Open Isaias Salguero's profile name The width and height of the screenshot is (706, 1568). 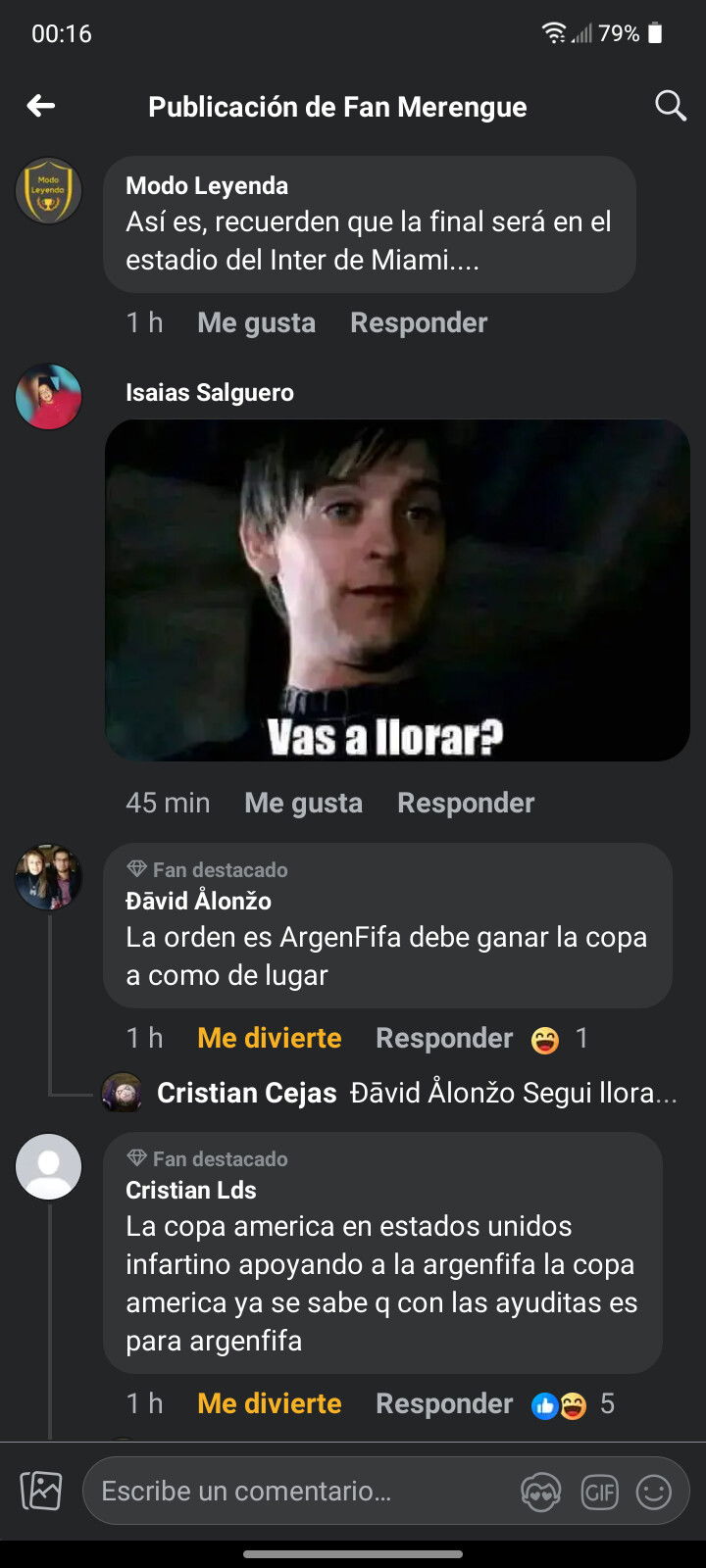pyautogui.click(x=210, y=392)
